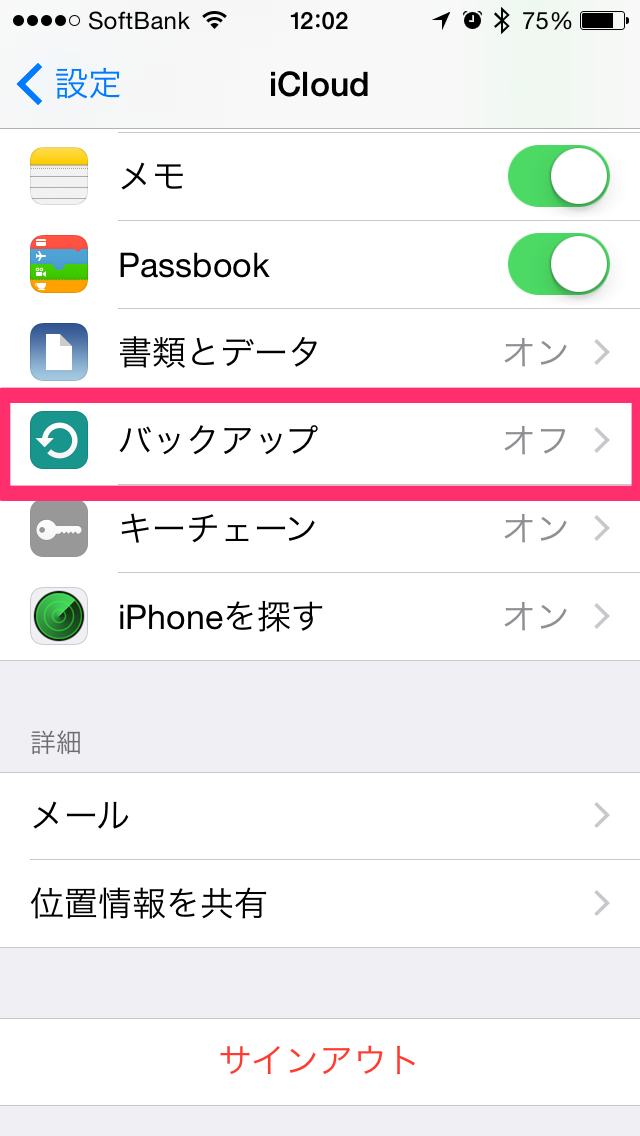
Task: Turn off the メモ switch
Action: point(558,177)
